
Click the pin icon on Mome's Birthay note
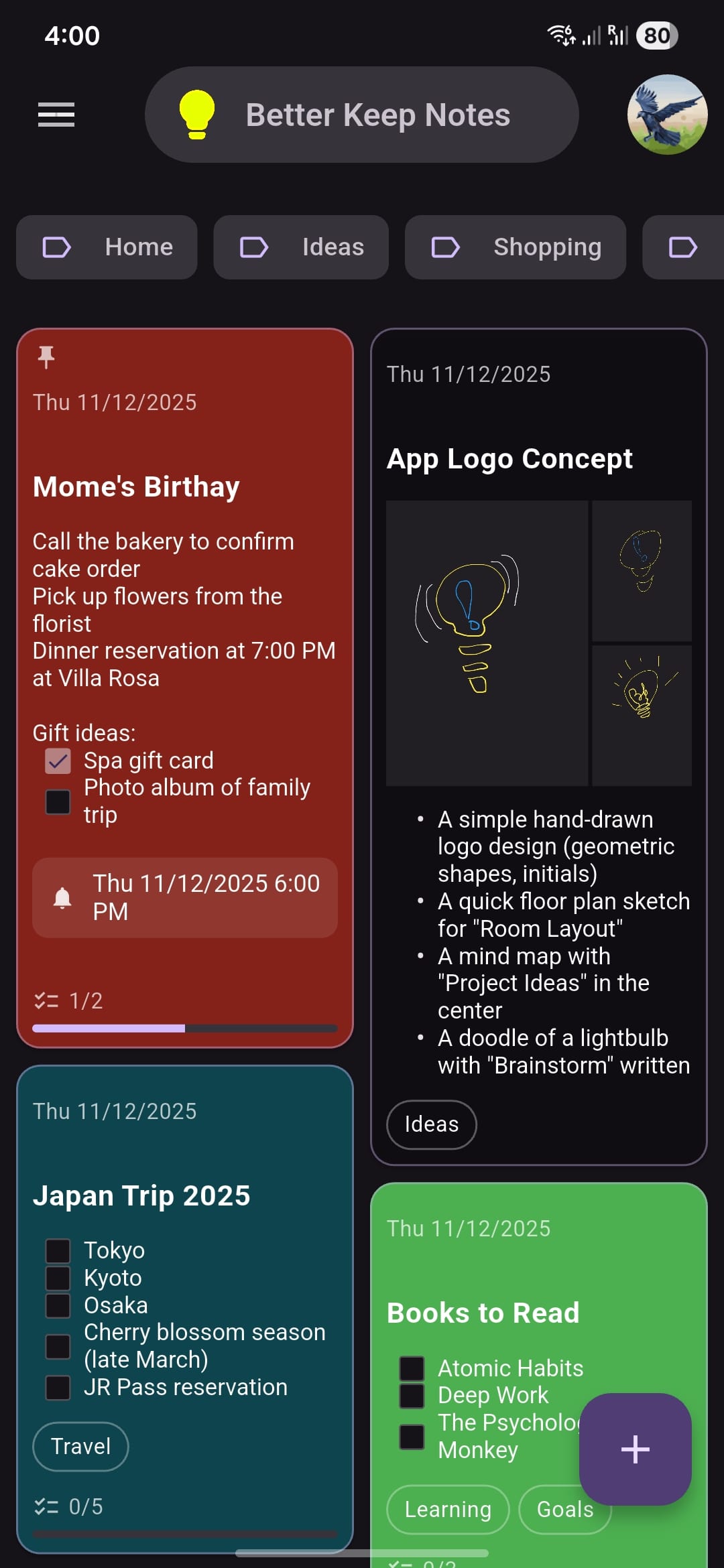[x=47, y=357]
